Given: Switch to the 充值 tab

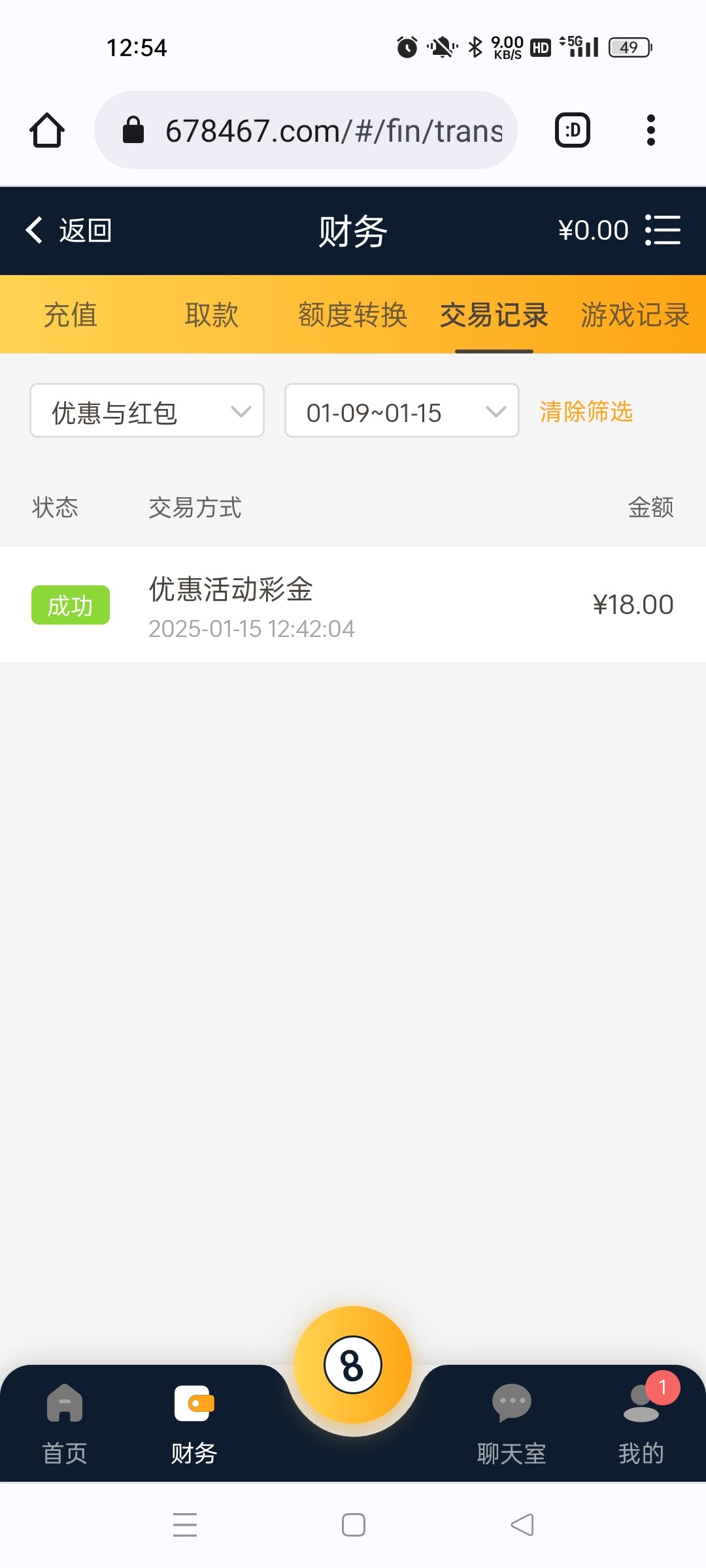Looking at the screenshot, I should click(71, 315).
